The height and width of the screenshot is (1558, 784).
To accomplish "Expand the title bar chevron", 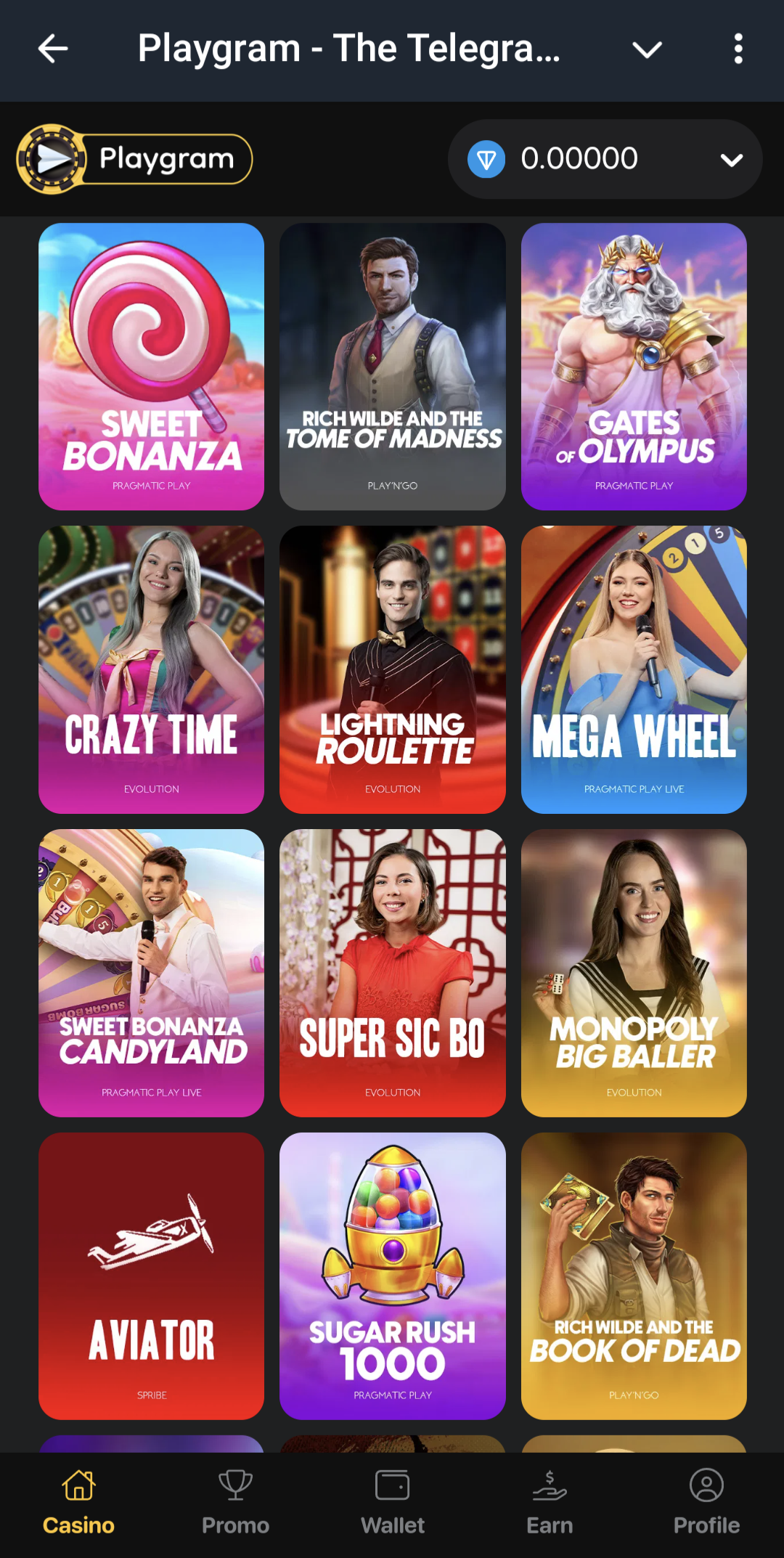I will click(646, 49).
